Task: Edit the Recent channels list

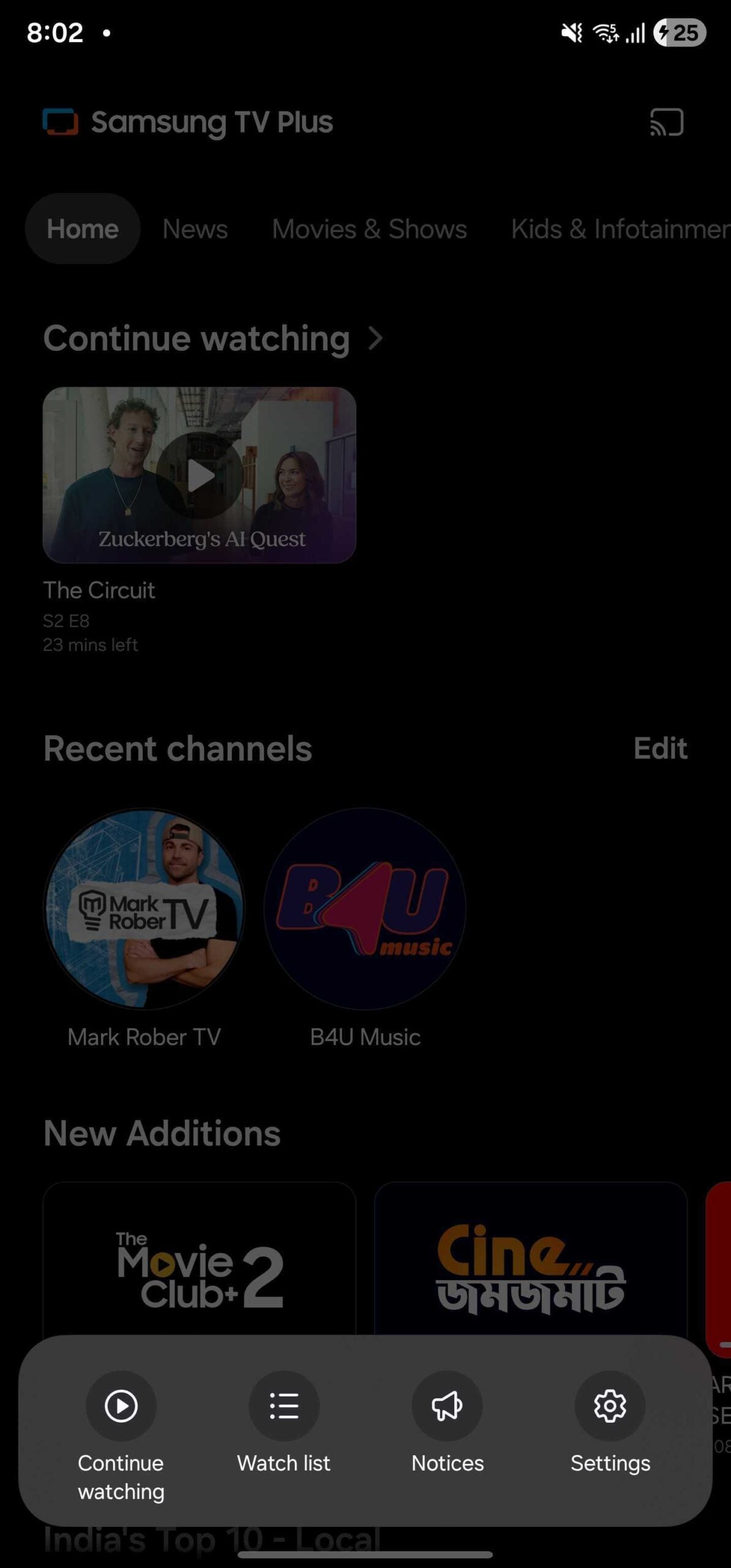Action: [x=660, y=748]
